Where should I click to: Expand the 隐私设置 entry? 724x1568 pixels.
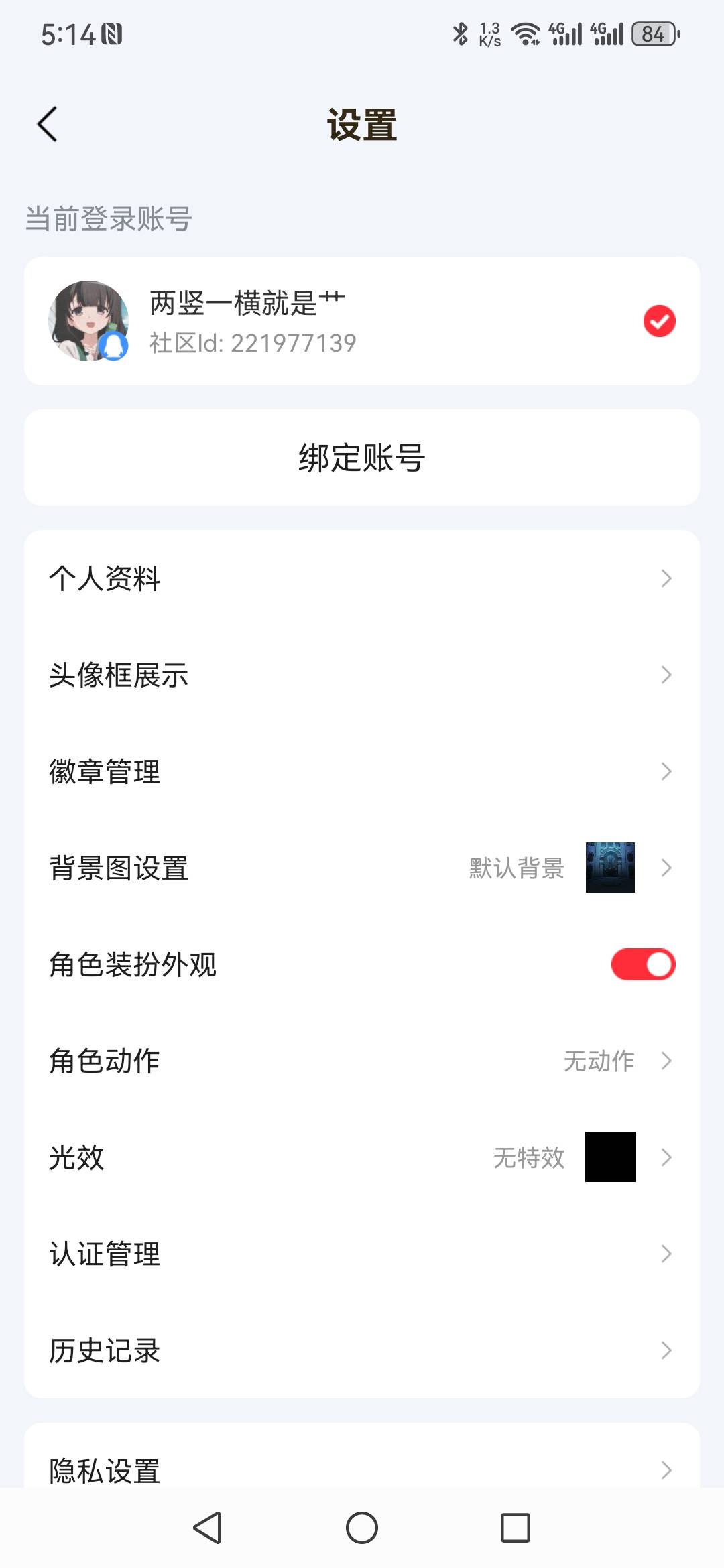coord(362,1471)
